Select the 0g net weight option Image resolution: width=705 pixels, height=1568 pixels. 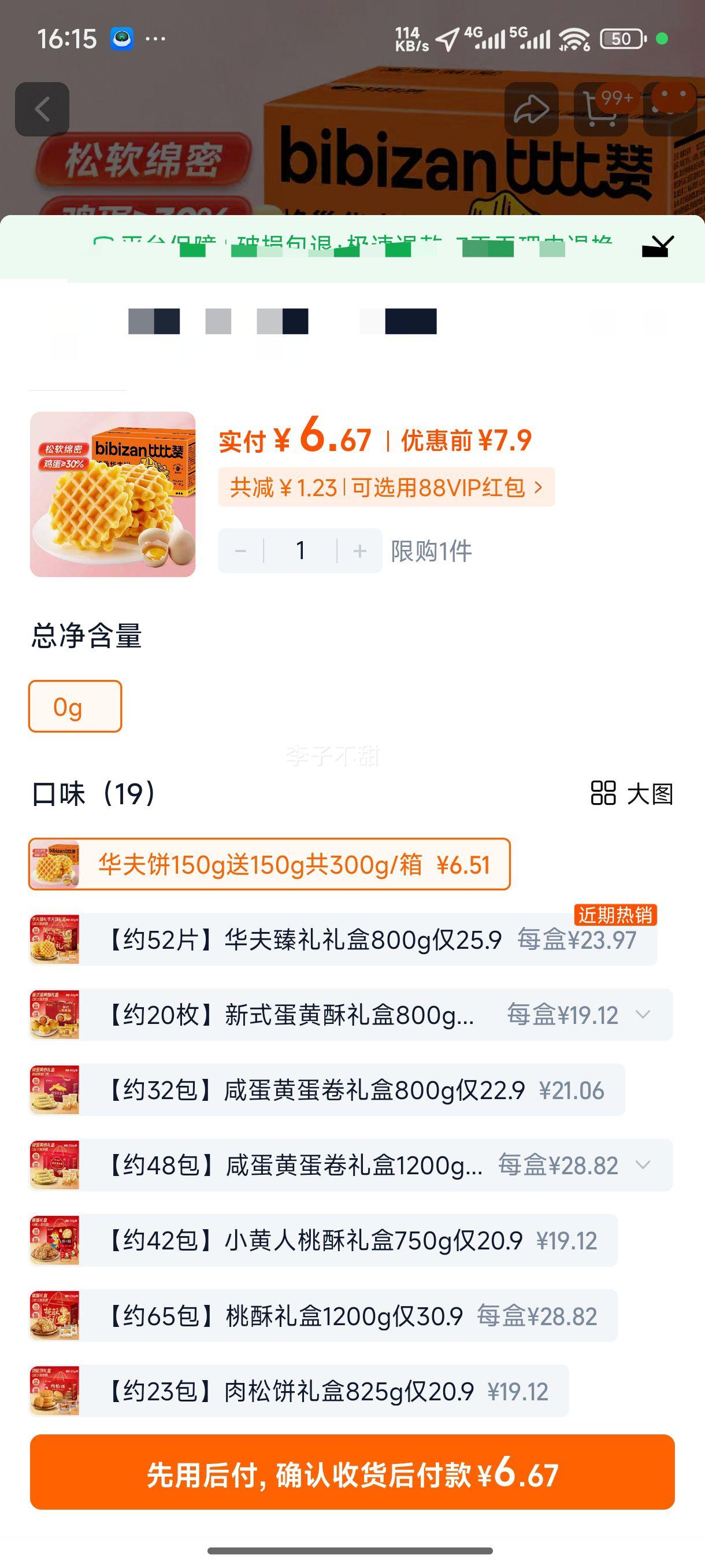coord(75,707)
